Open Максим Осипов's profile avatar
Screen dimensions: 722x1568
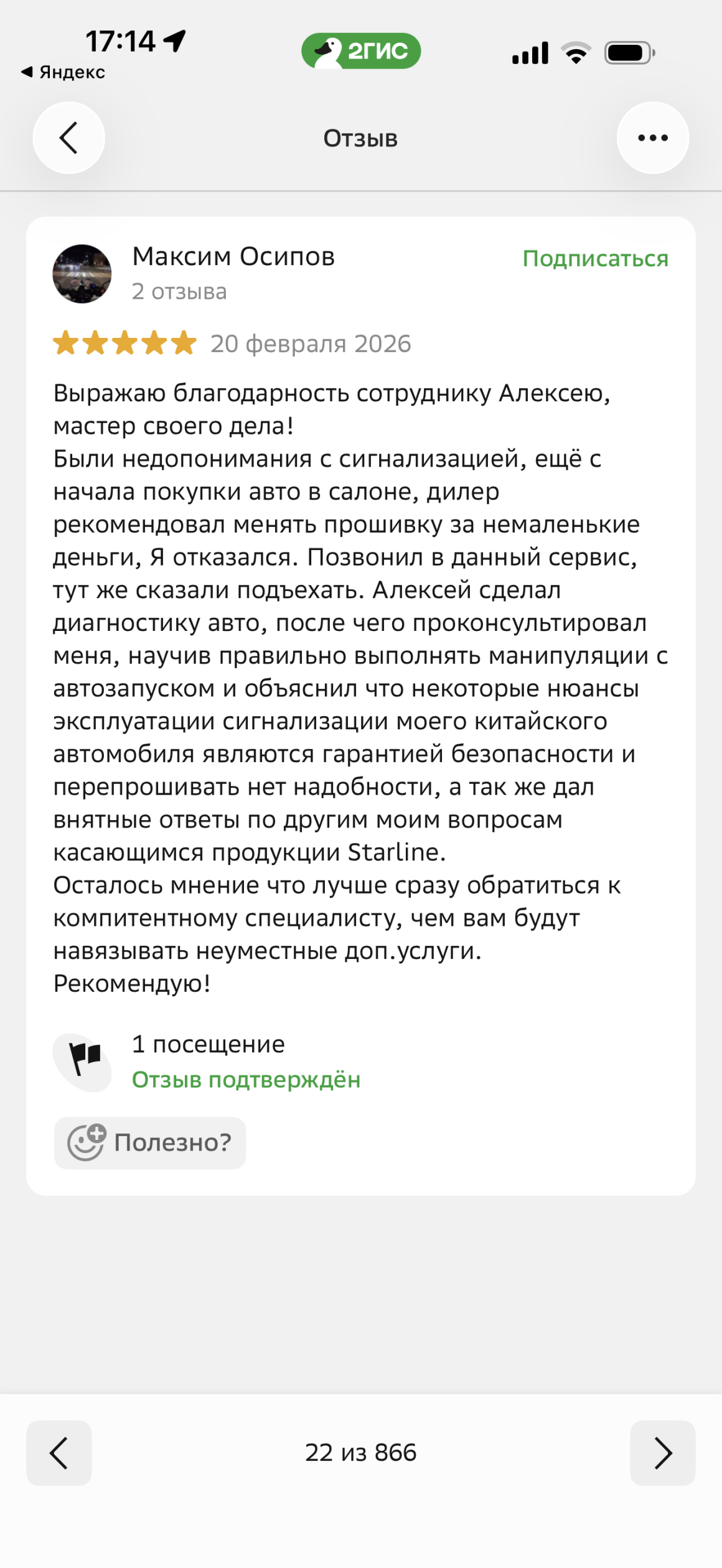pyautogui.click(x=82, y=274)
